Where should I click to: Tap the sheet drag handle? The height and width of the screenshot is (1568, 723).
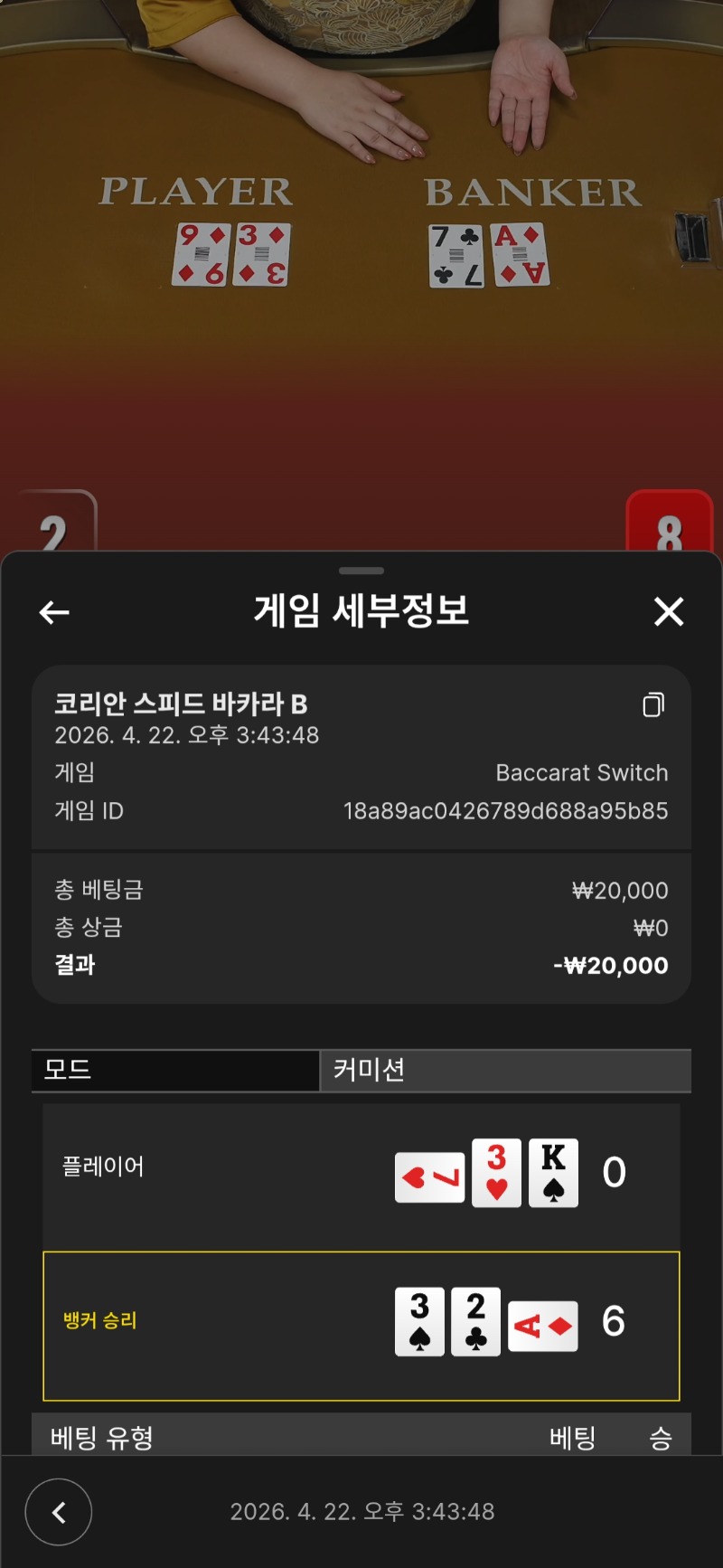coord(361,571)
